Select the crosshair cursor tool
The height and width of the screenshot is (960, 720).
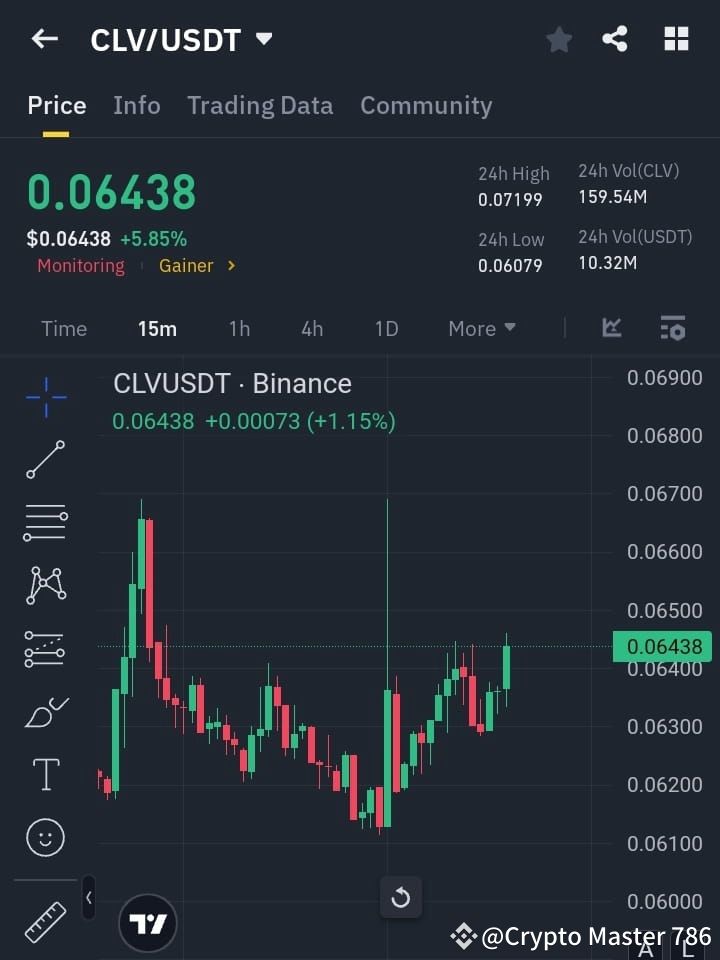tap(45, 398)
